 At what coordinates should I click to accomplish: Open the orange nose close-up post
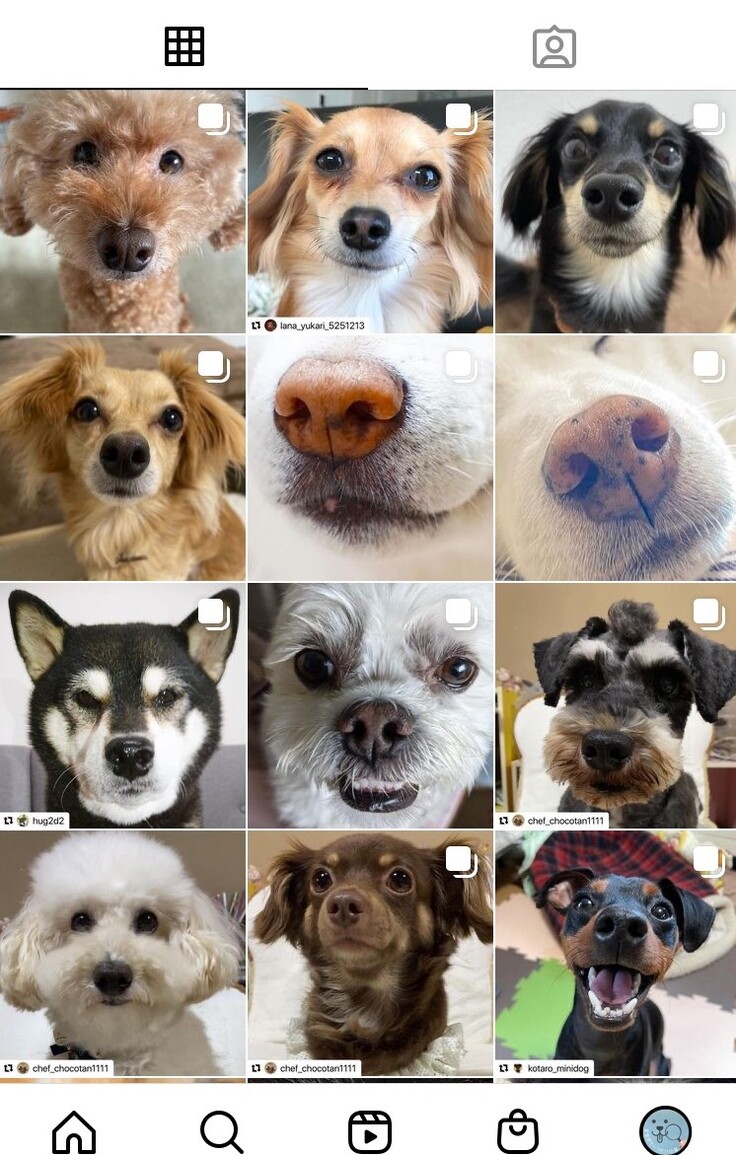[370, 457]
